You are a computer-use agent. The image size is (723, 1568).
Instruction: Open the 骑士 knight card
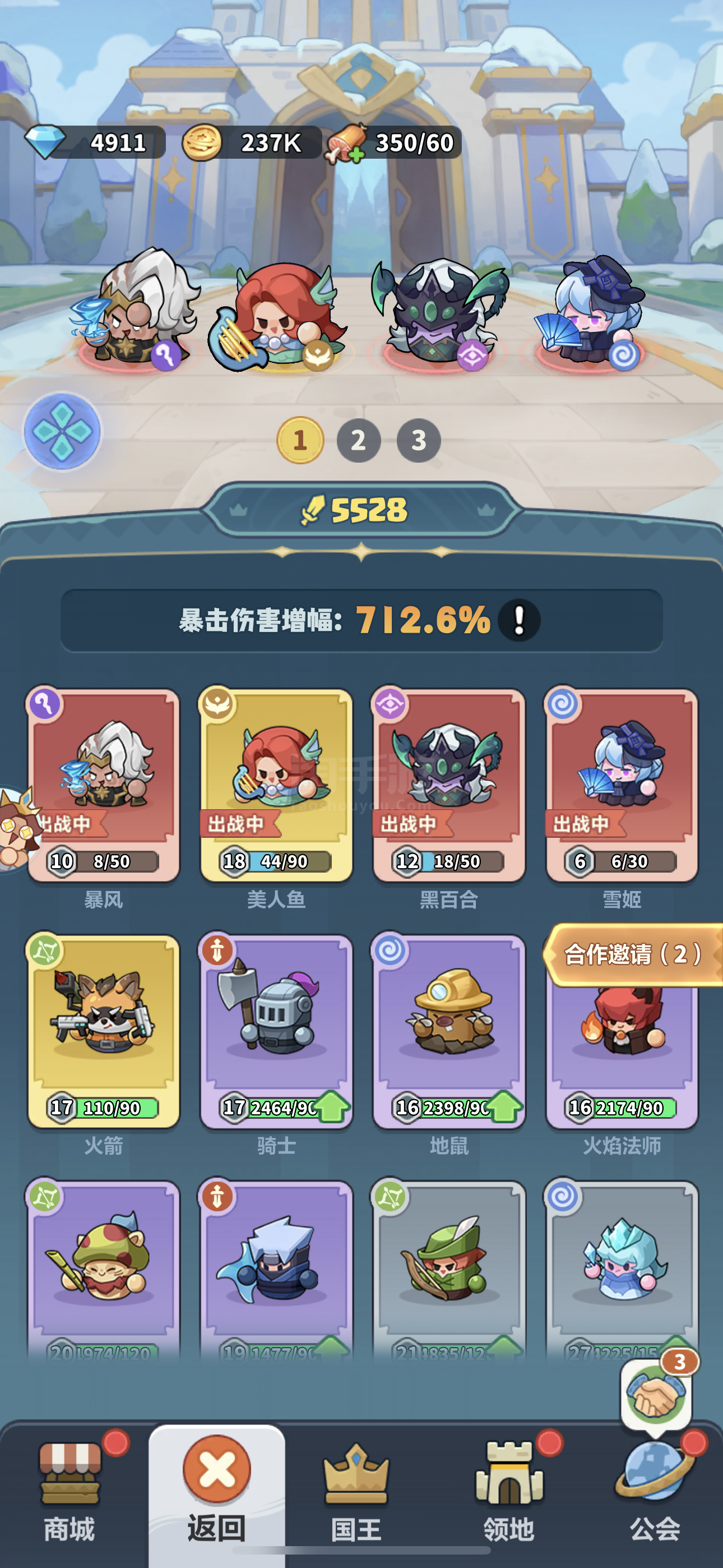click(276, 1032)
